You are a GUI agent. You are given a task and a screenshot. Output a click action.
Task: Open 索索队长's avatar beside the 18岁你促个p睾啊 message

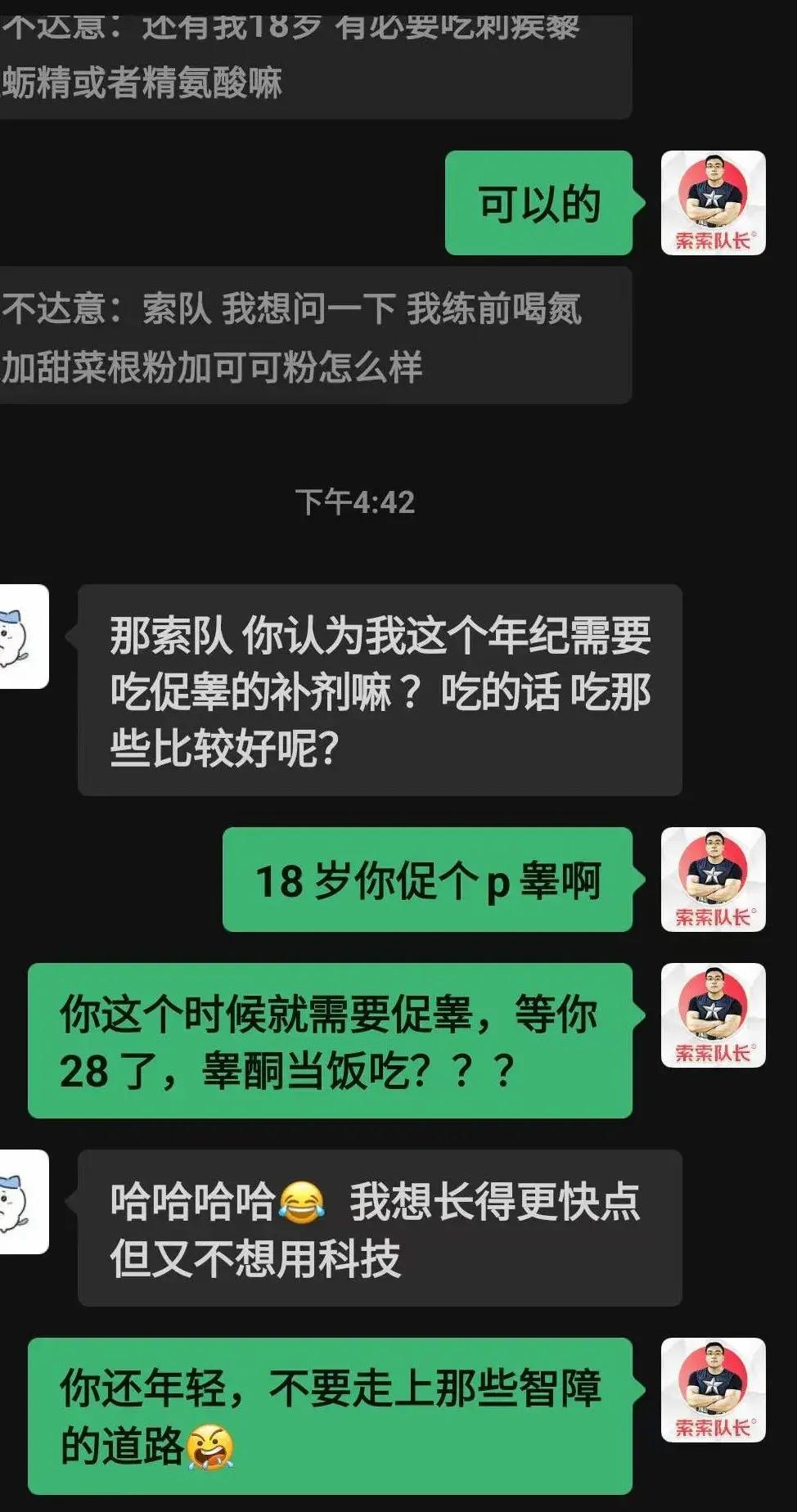713,880
